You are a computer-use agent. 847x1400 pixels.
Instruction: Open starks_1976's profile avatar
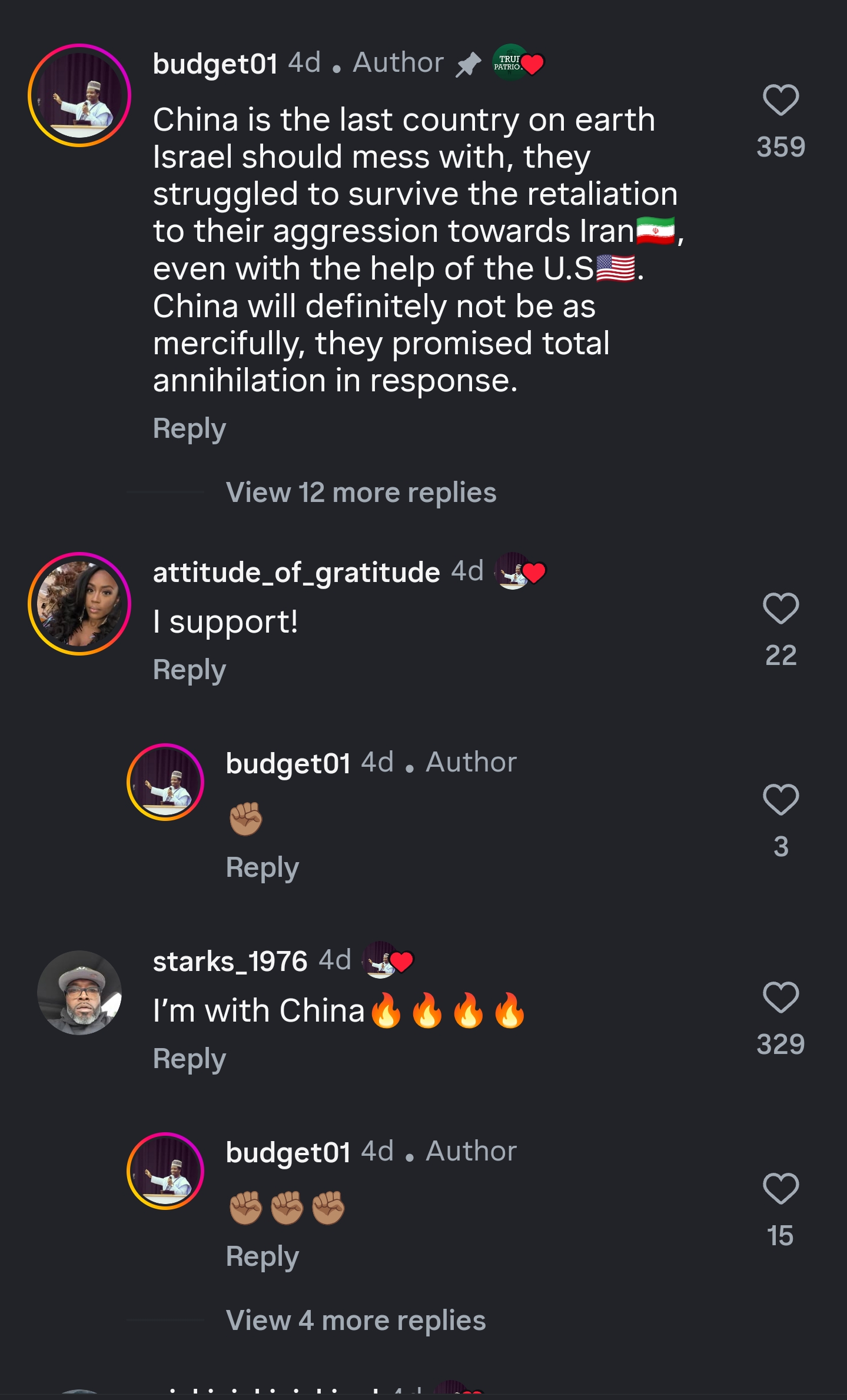[79, 992]
